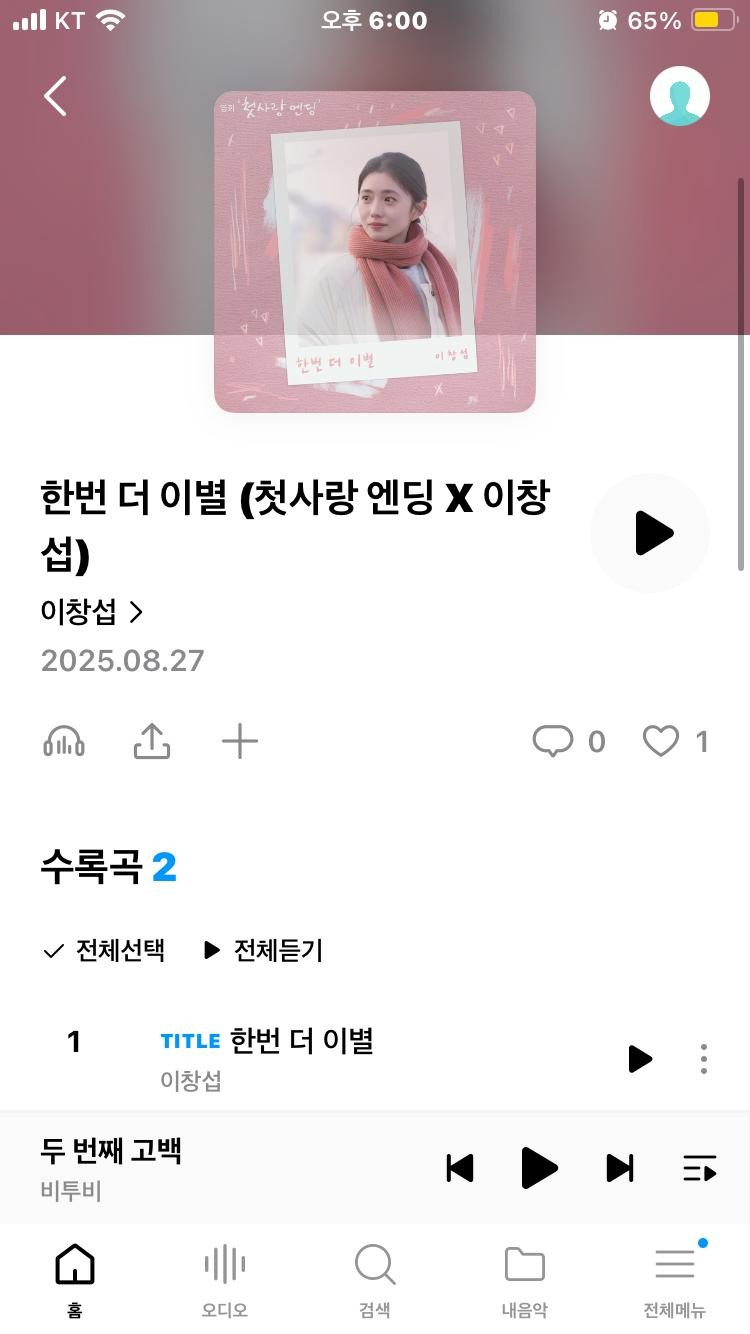Tap the plus icon to add the album
Image resolution: width=750 pixels, height=1334 pixels.
(239, 741)
